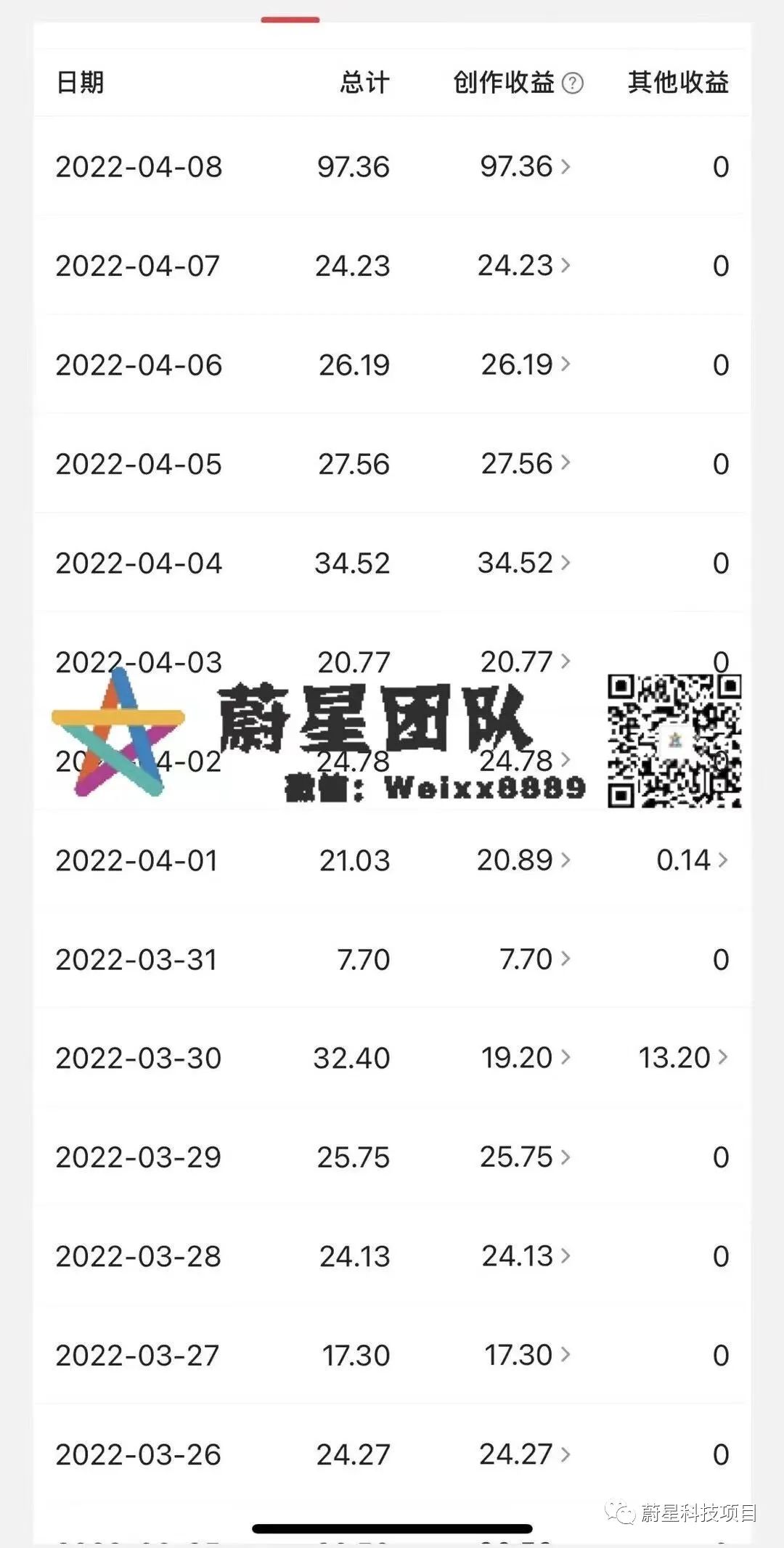Tap the arrow beside 24.23 on 2022-04-07
Image resolution: width=784 pixels, height=1548 pixels.
tap(568, 266)
